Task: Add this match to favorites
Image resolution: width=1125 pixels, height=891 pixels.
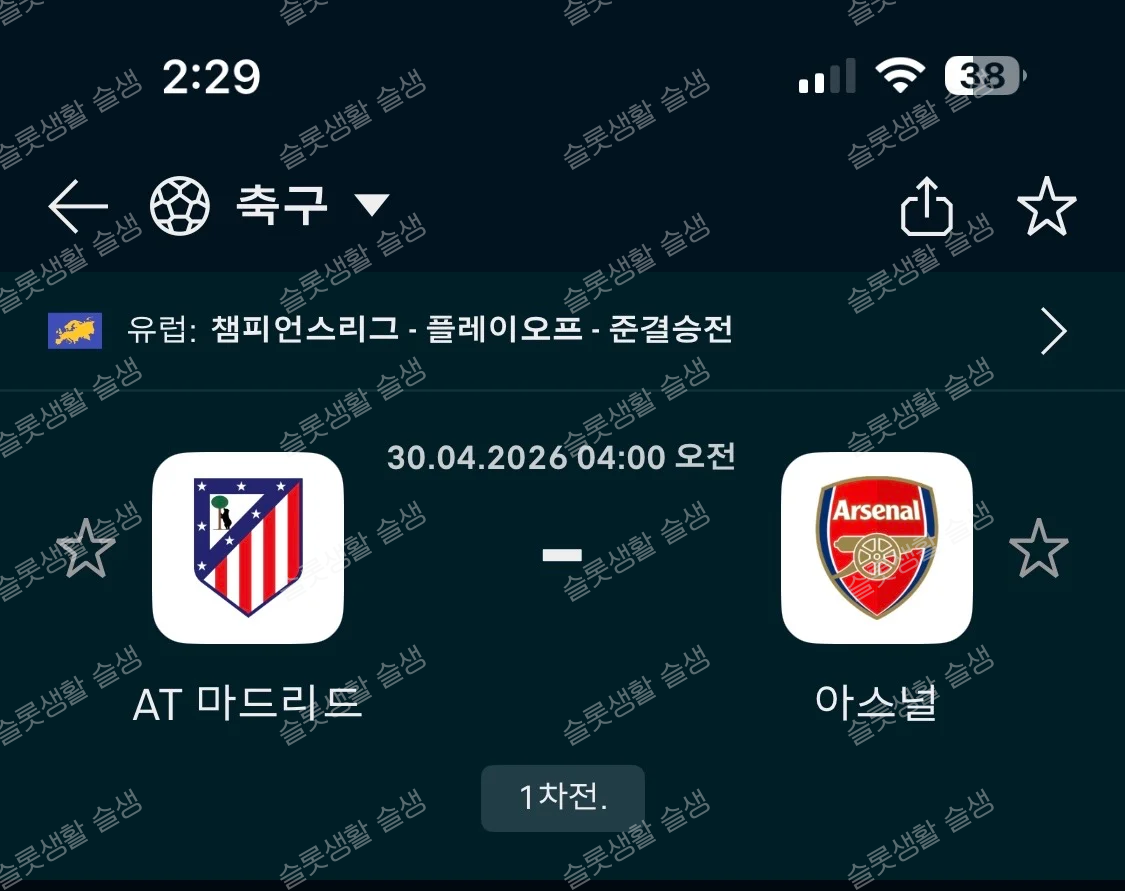Action: 1046,207
